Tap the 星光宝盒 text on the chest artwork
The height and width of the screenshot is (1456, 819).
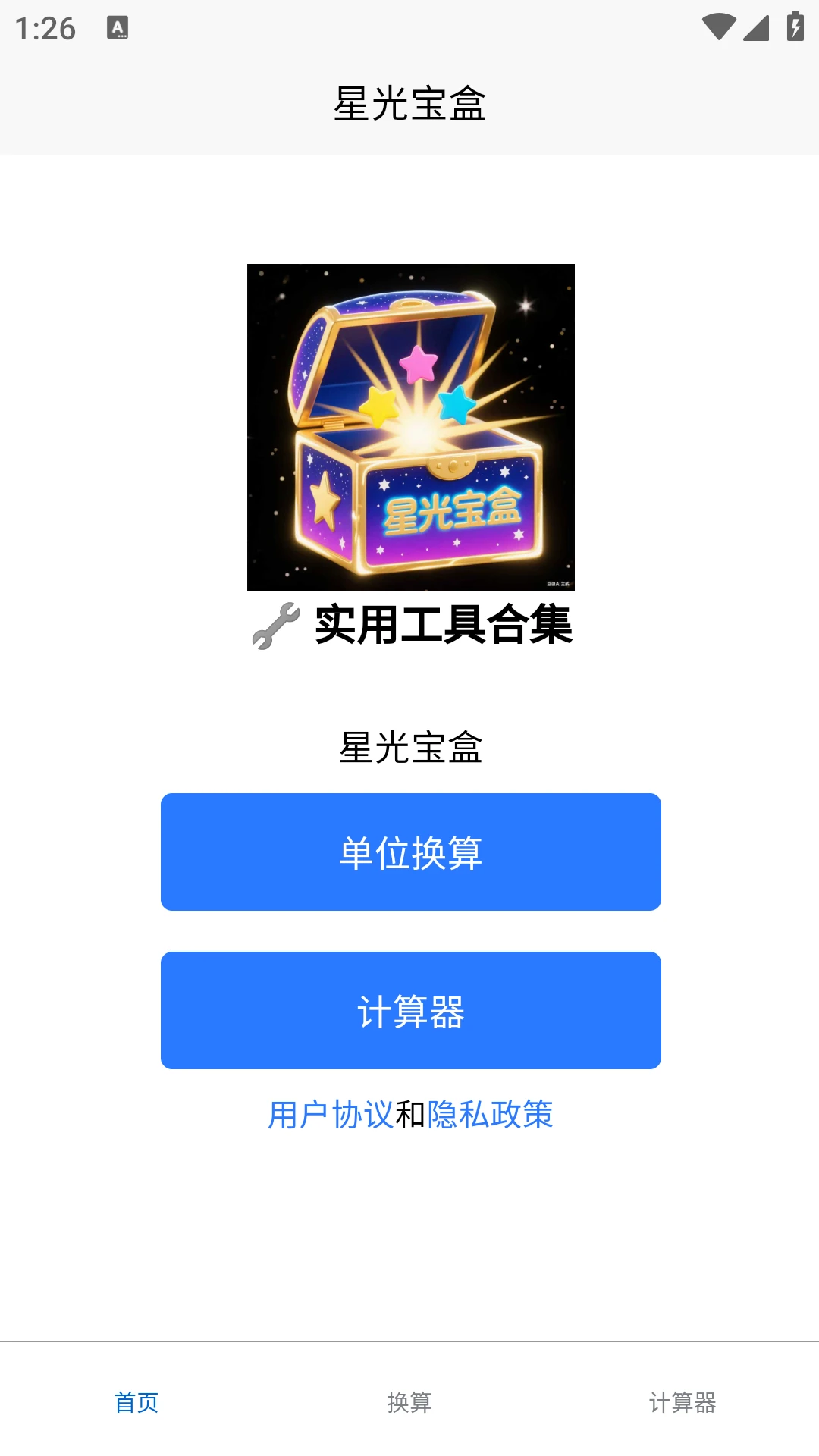(453, 513)
